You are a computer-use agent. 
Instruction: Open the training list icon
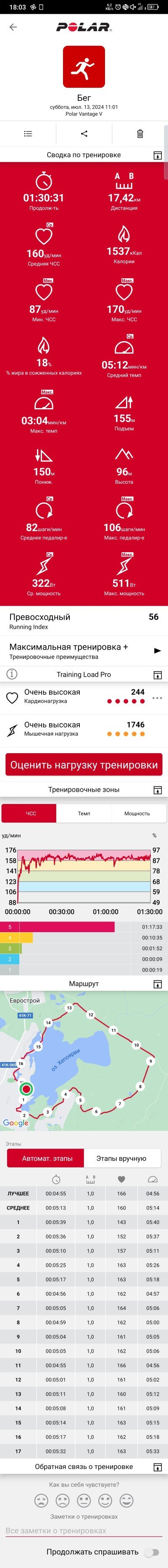tap(28, 133)
